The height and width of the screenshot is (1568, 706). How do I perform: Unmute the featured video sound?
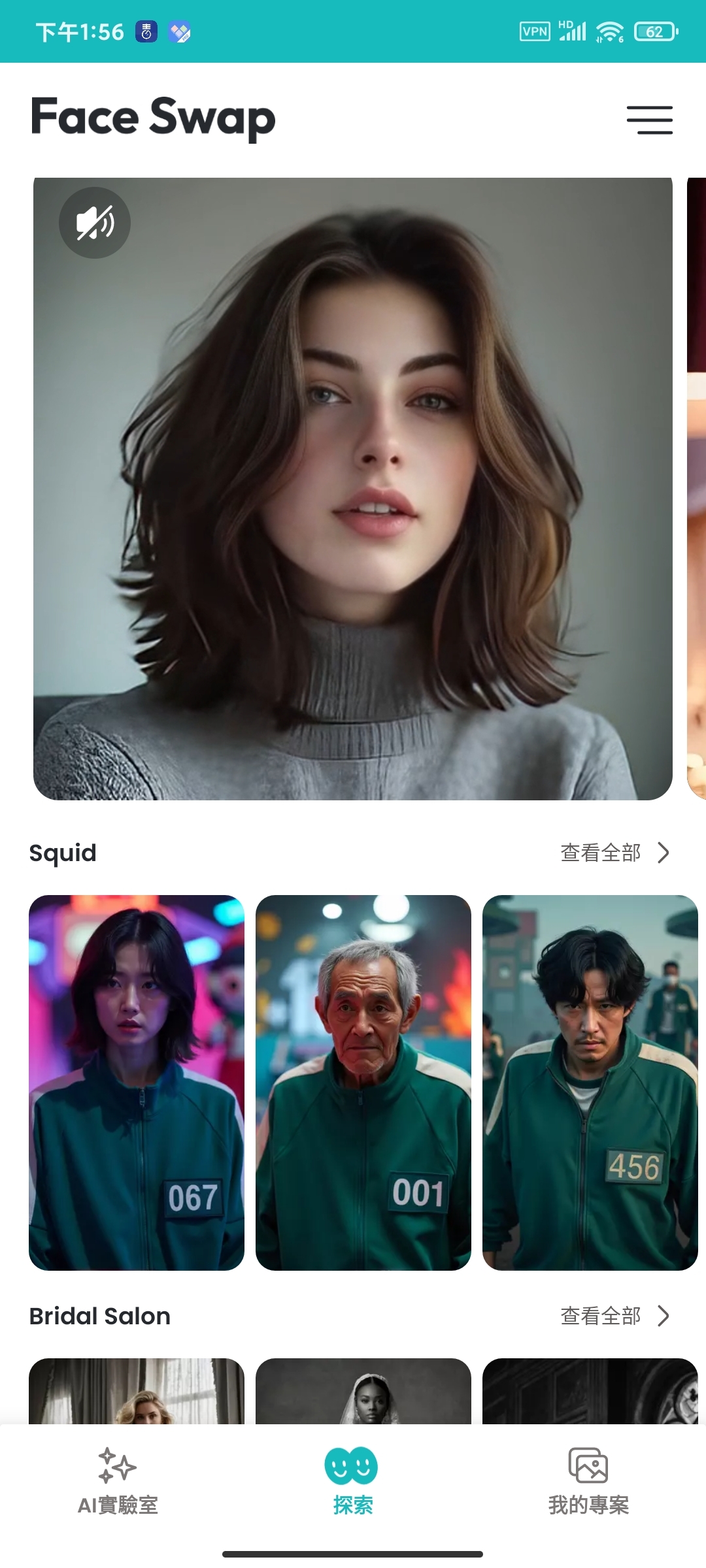pos(95,223)
